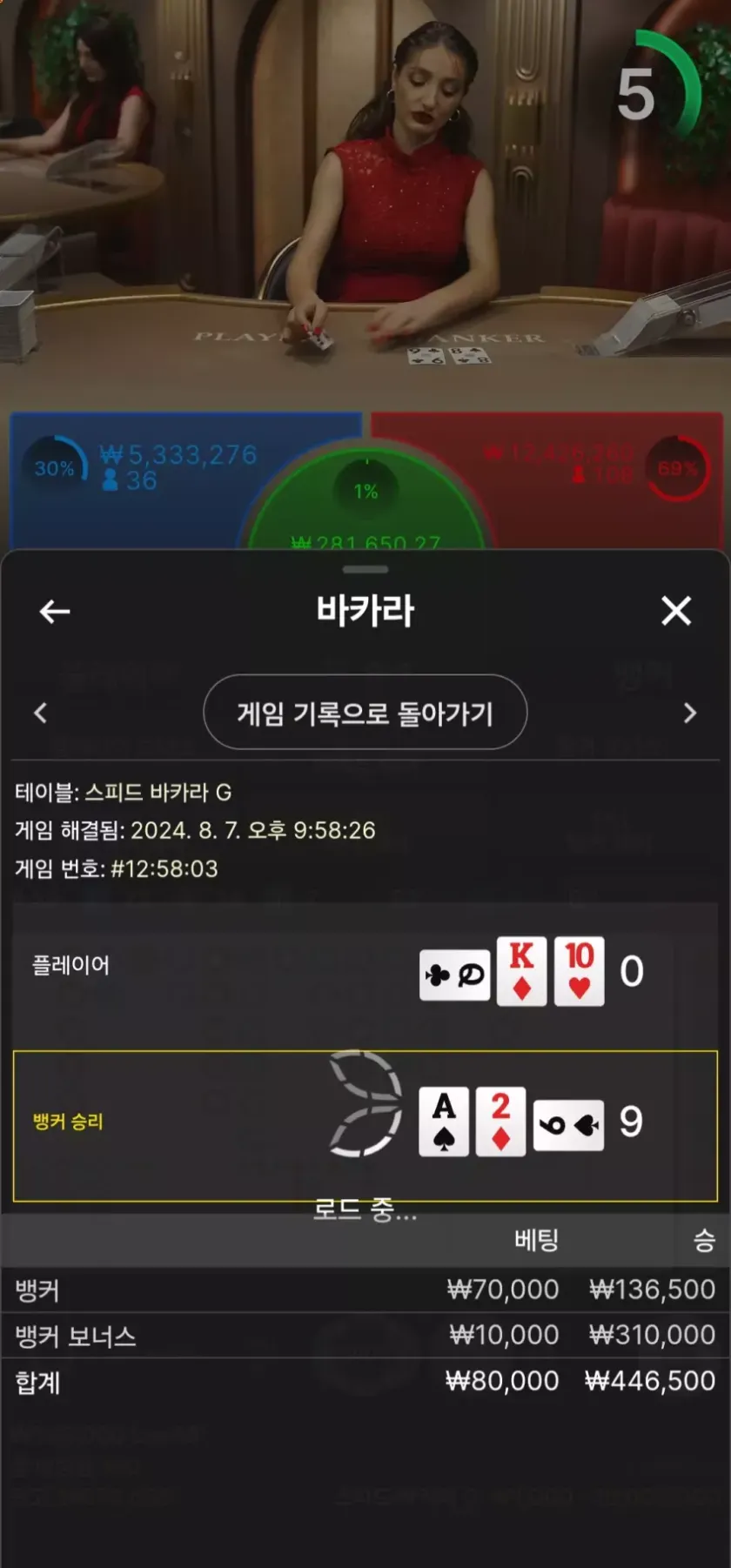Tap 게임 기록으로 돌아가기 button
This screenshot has width=731, height=1568.
(x=365, y=713)
